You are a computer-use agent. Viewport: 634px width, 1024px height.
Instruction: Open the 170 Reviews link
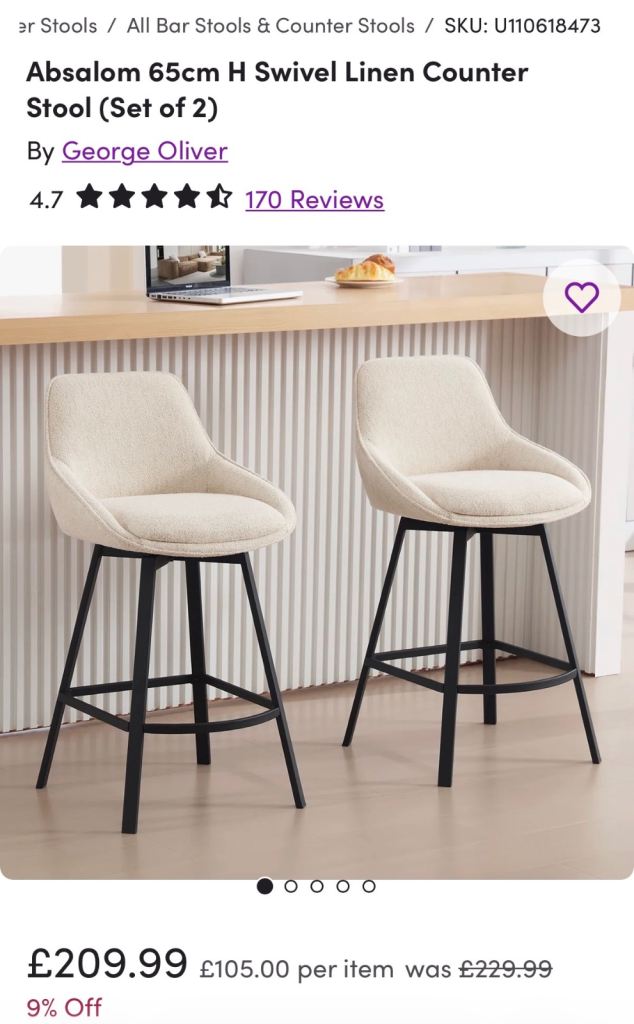pos(314,199)
